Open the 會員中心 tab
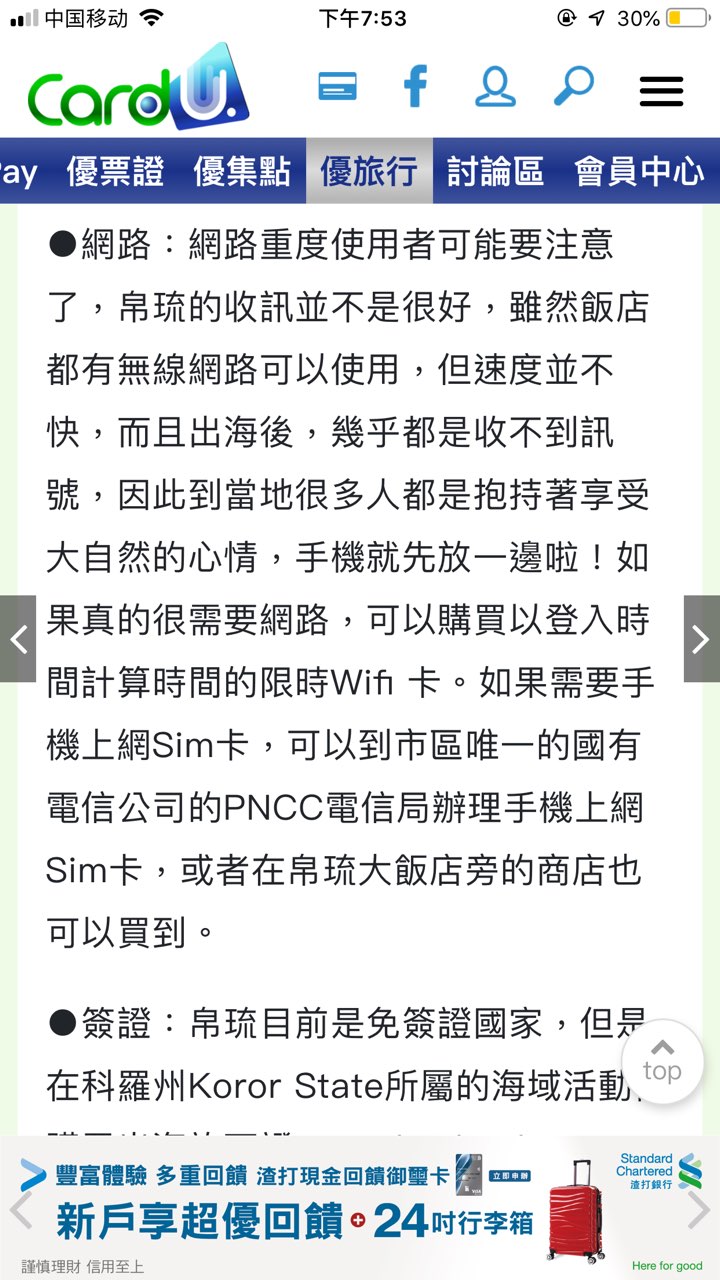Screen dimensions: 720x1280 [639, 171]
